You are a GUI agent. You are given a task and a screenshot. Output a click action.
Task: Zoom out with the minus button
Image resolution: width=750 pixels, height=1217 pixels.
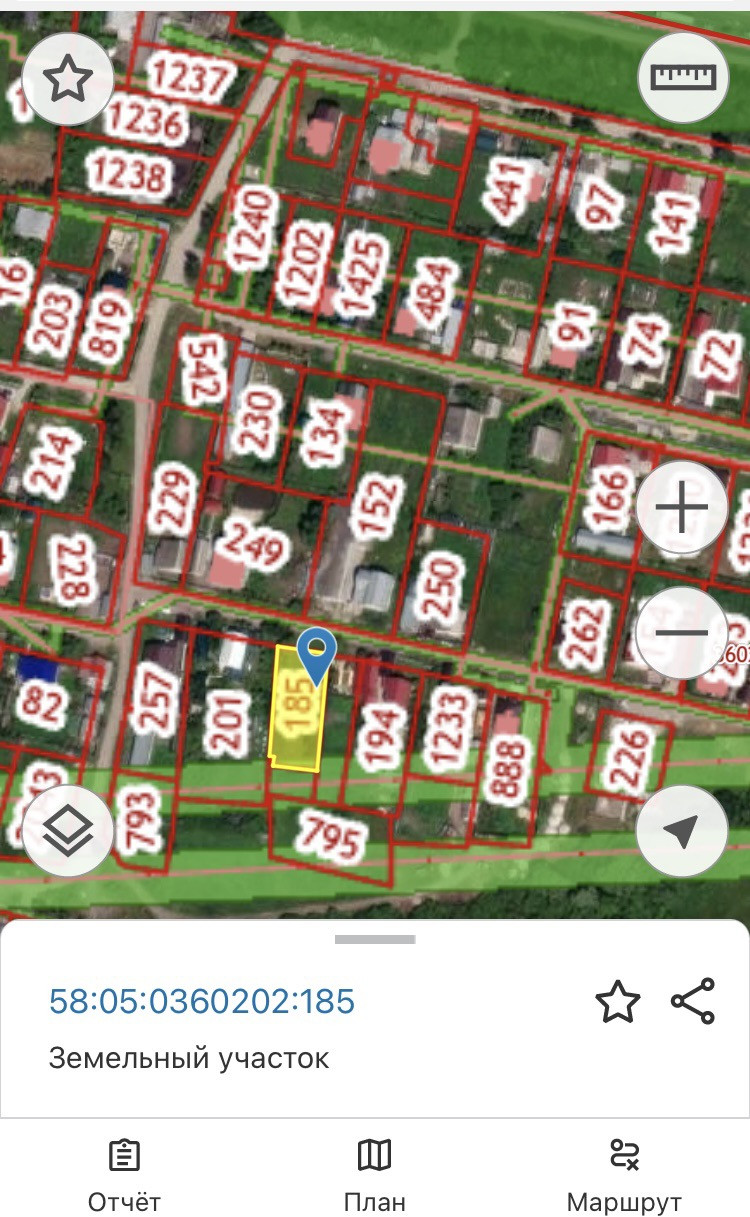point(682,633)
